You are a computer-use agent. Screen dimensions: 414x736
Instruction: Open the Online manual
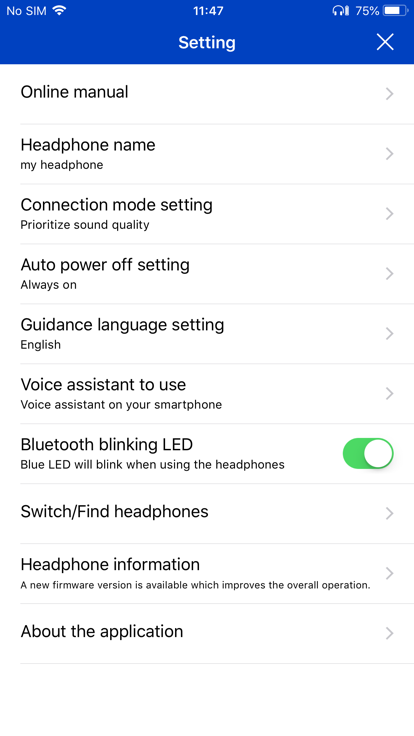coord(207,94)
